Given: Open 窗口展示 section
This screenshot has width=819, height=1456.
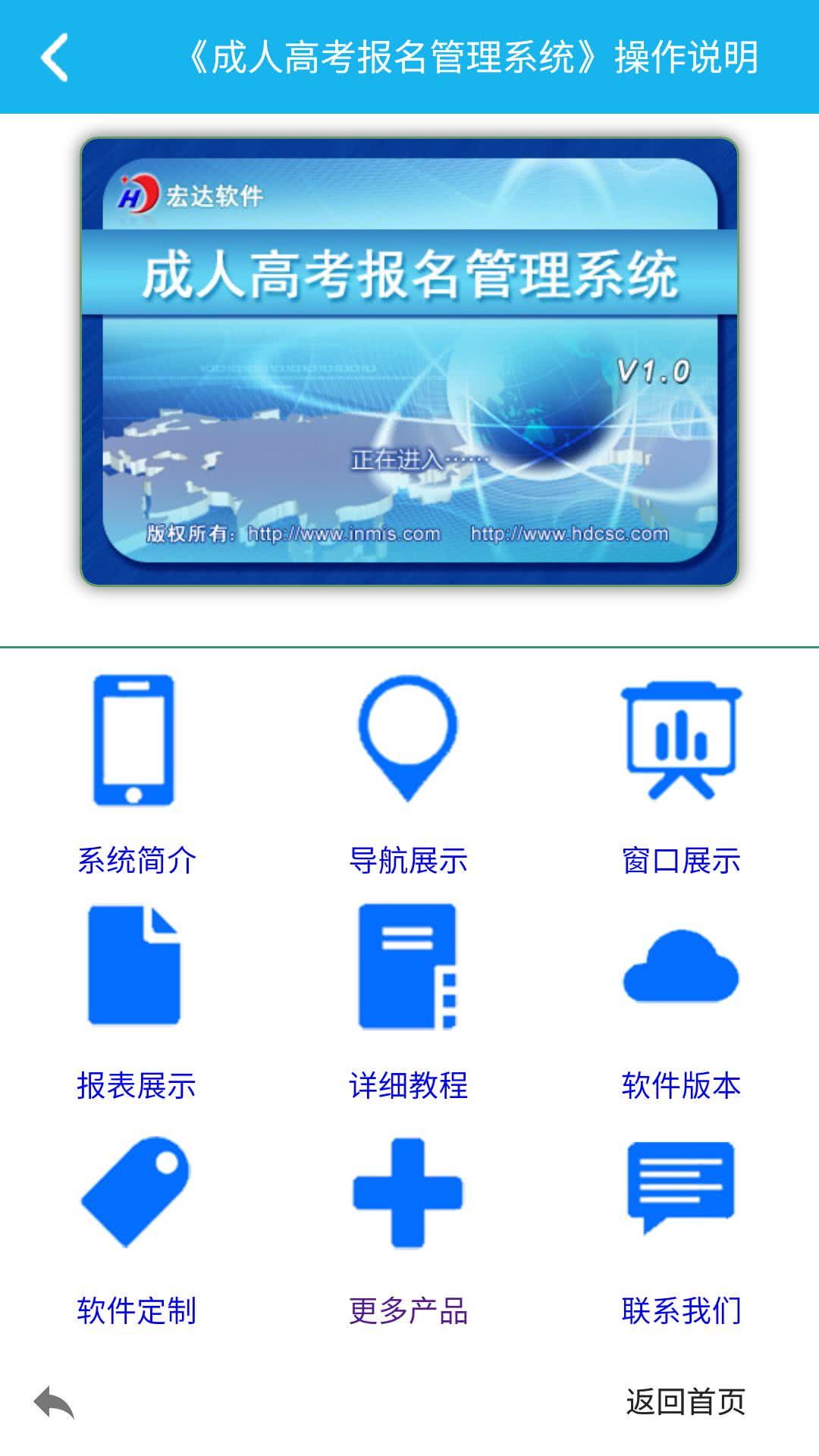Looking at the screenshot, I should coord(680,773).
